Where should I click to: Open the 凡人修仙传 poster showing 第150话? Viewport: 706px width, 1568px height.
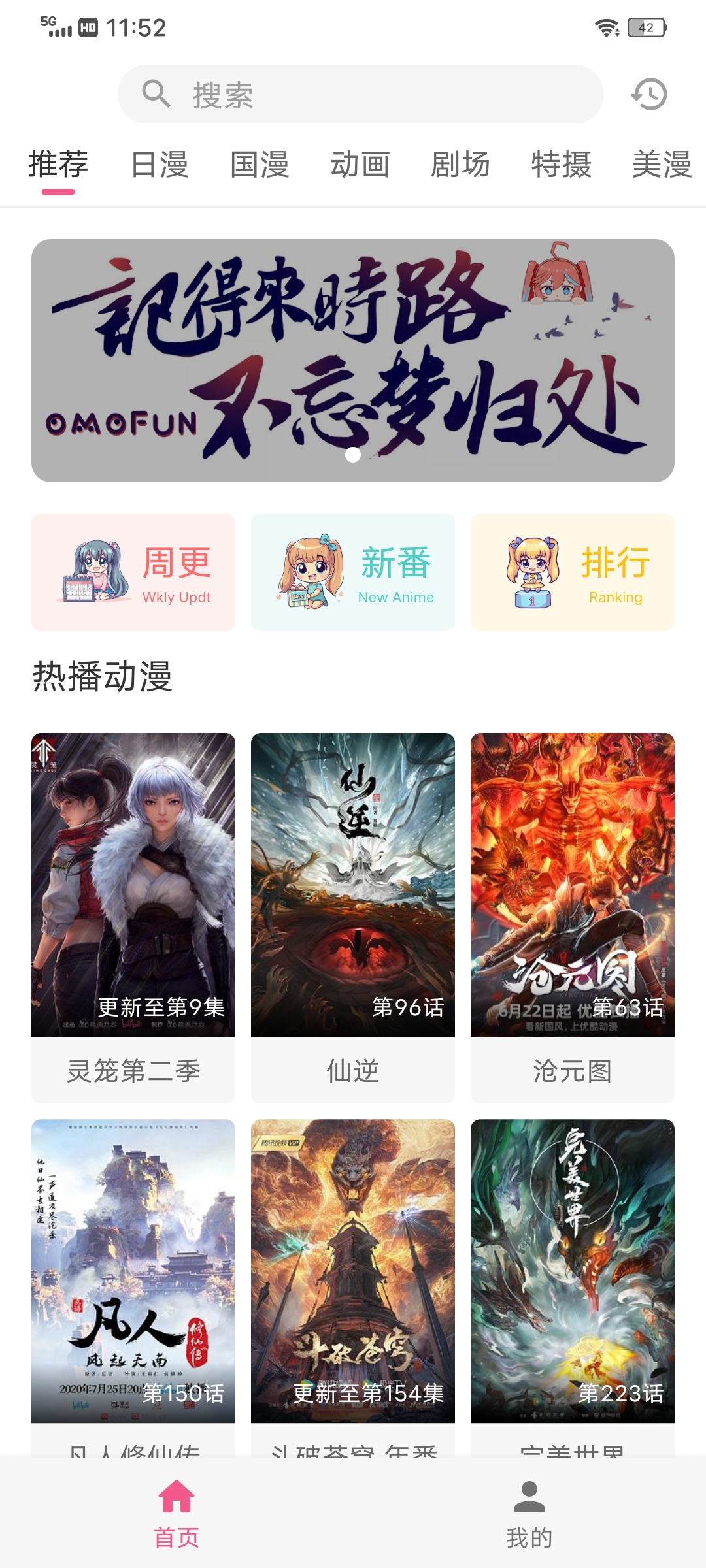click(x=133, y=1271)
